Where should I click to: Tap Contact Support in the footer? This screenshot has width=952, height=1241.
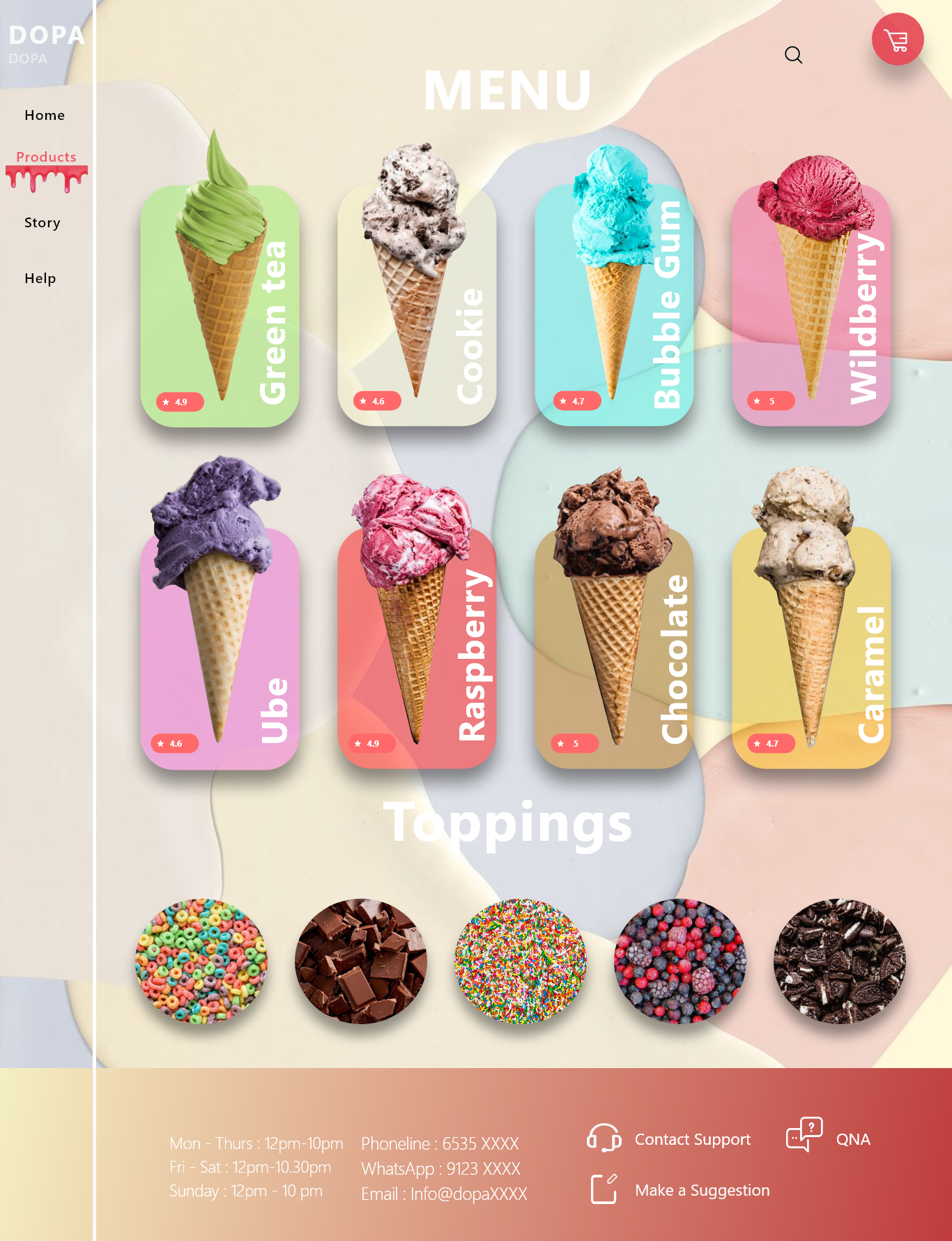pos(691,1139)
